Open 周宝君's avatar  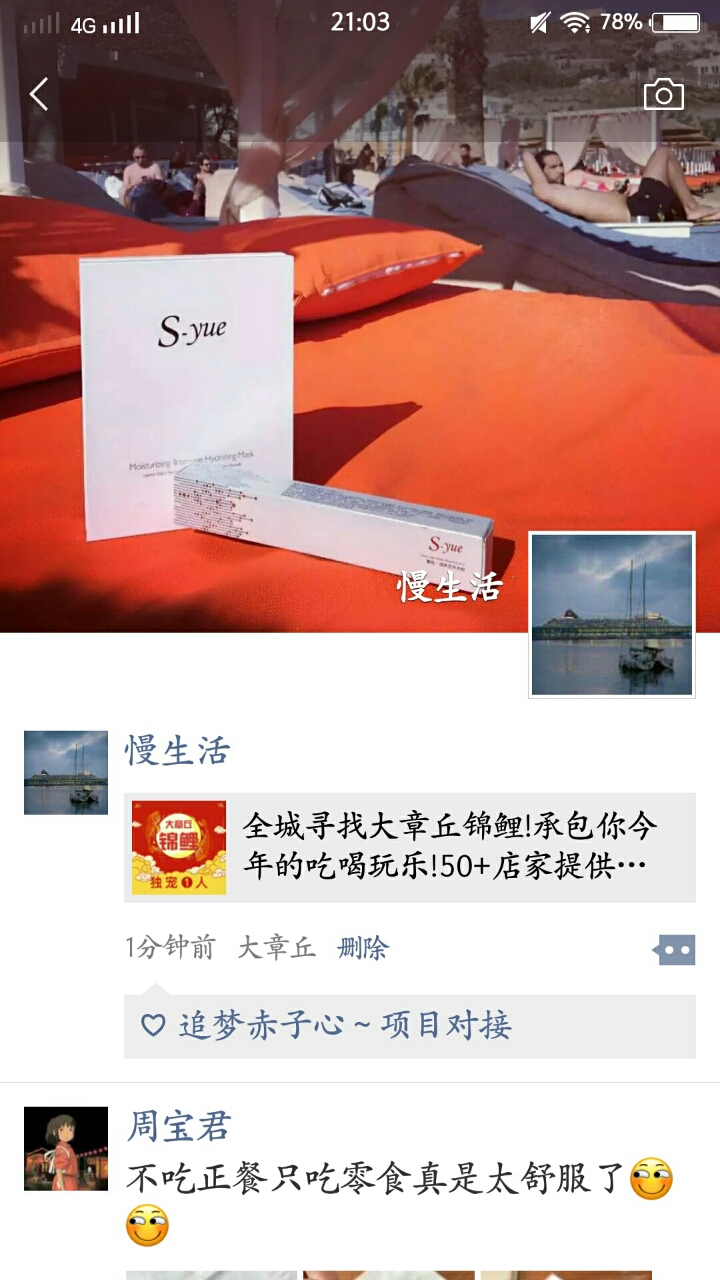[x=66, y=1148]
